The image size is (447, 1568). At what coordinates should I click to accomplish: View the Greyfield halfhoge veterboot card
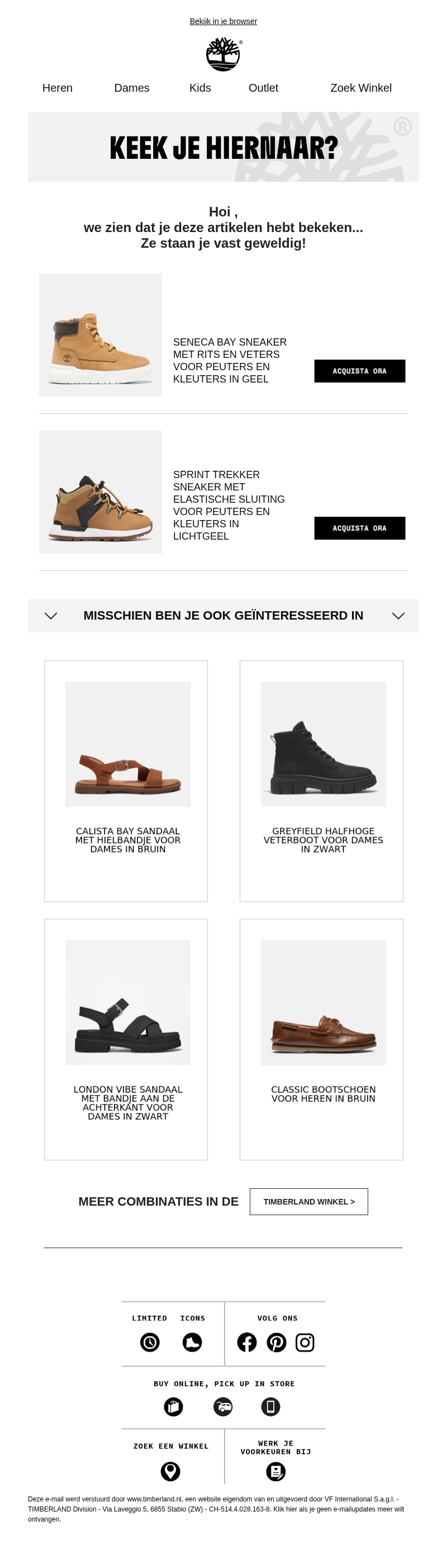pos(321,780)
